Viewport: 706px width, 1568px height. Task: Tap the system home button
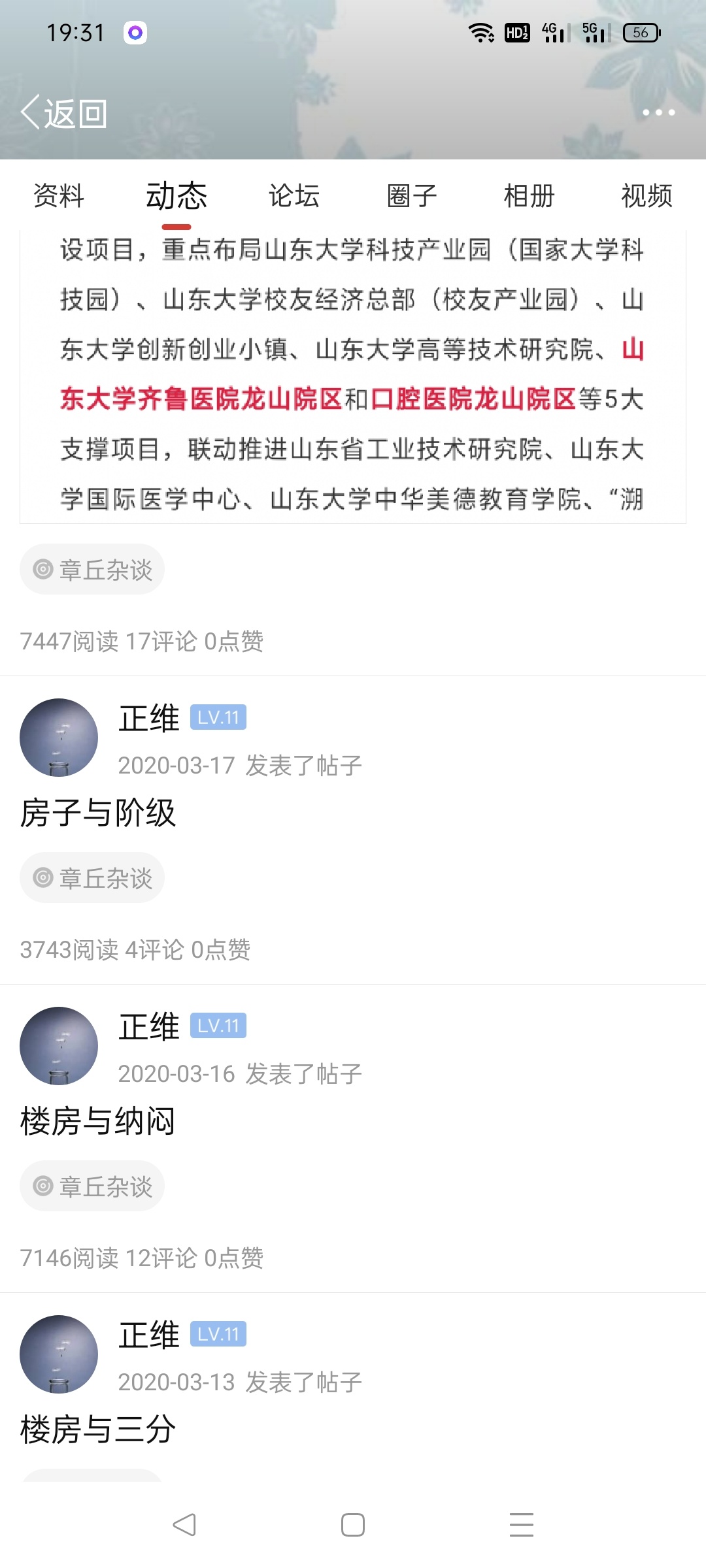(x=353, y=1525)
